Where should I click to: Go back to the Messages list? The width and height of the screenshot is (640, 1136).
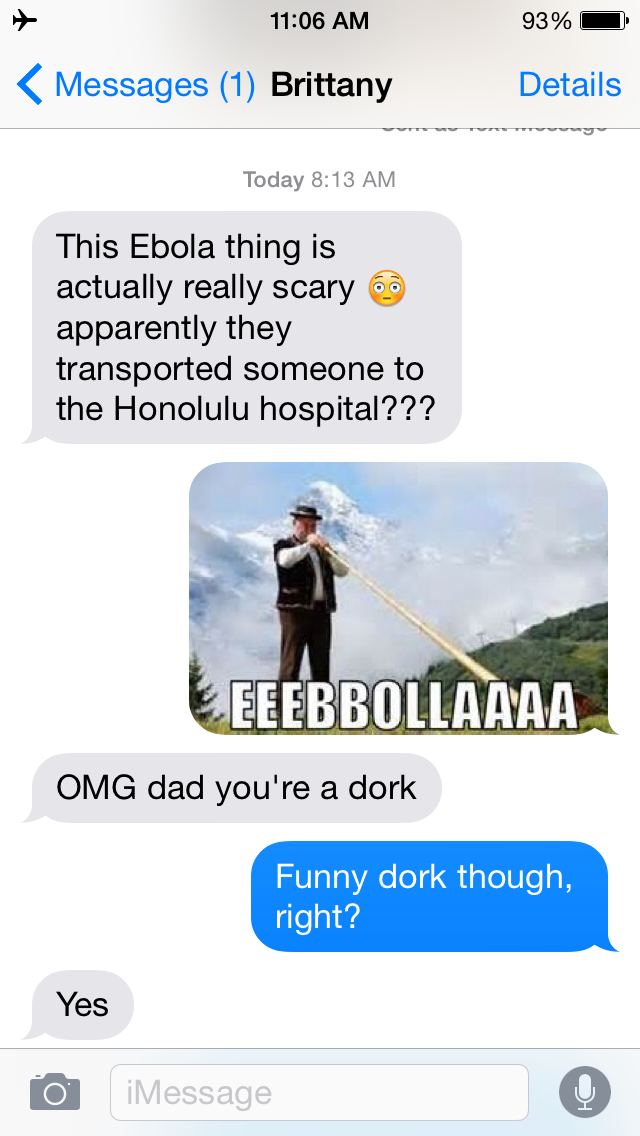click(x=135, y=85)
